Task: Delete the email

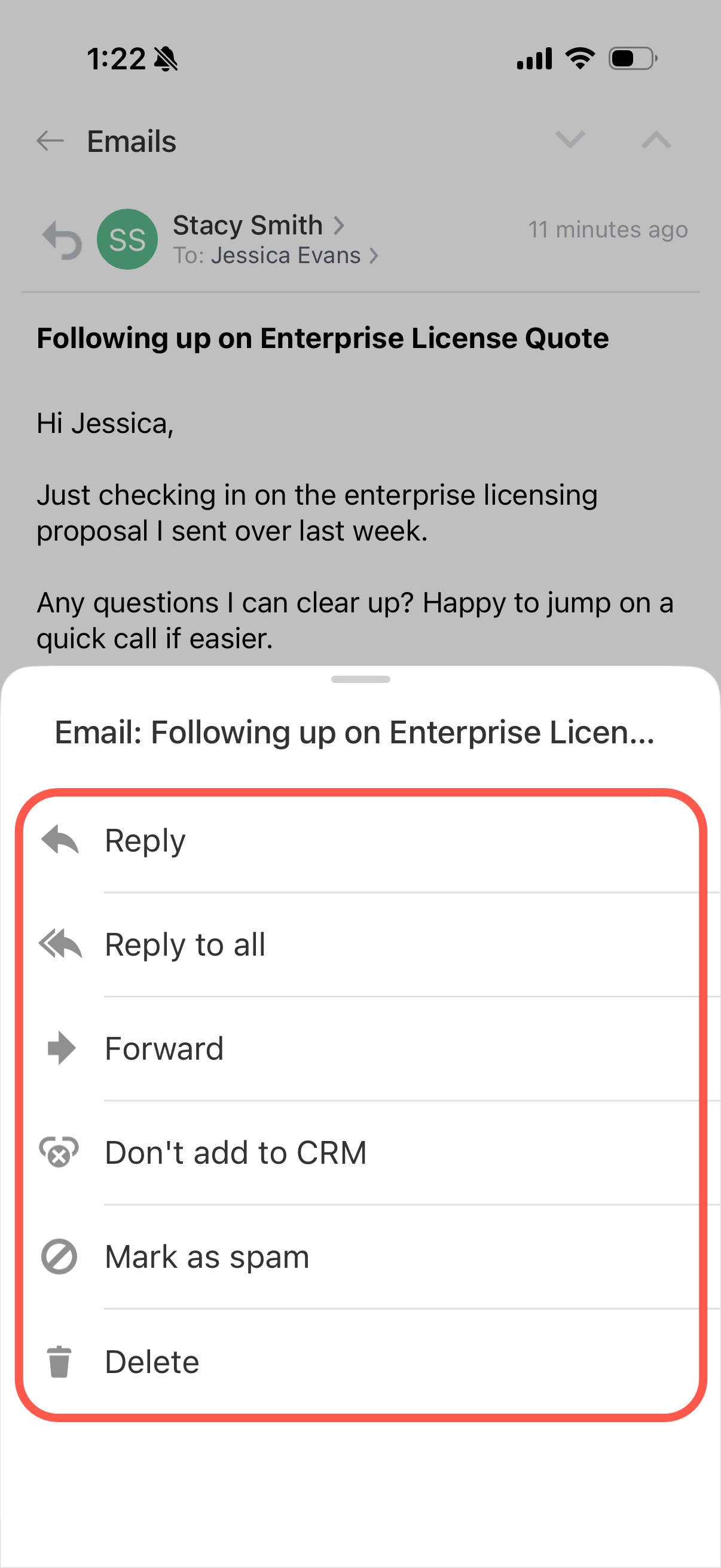Action: [x=152, y=1362]
